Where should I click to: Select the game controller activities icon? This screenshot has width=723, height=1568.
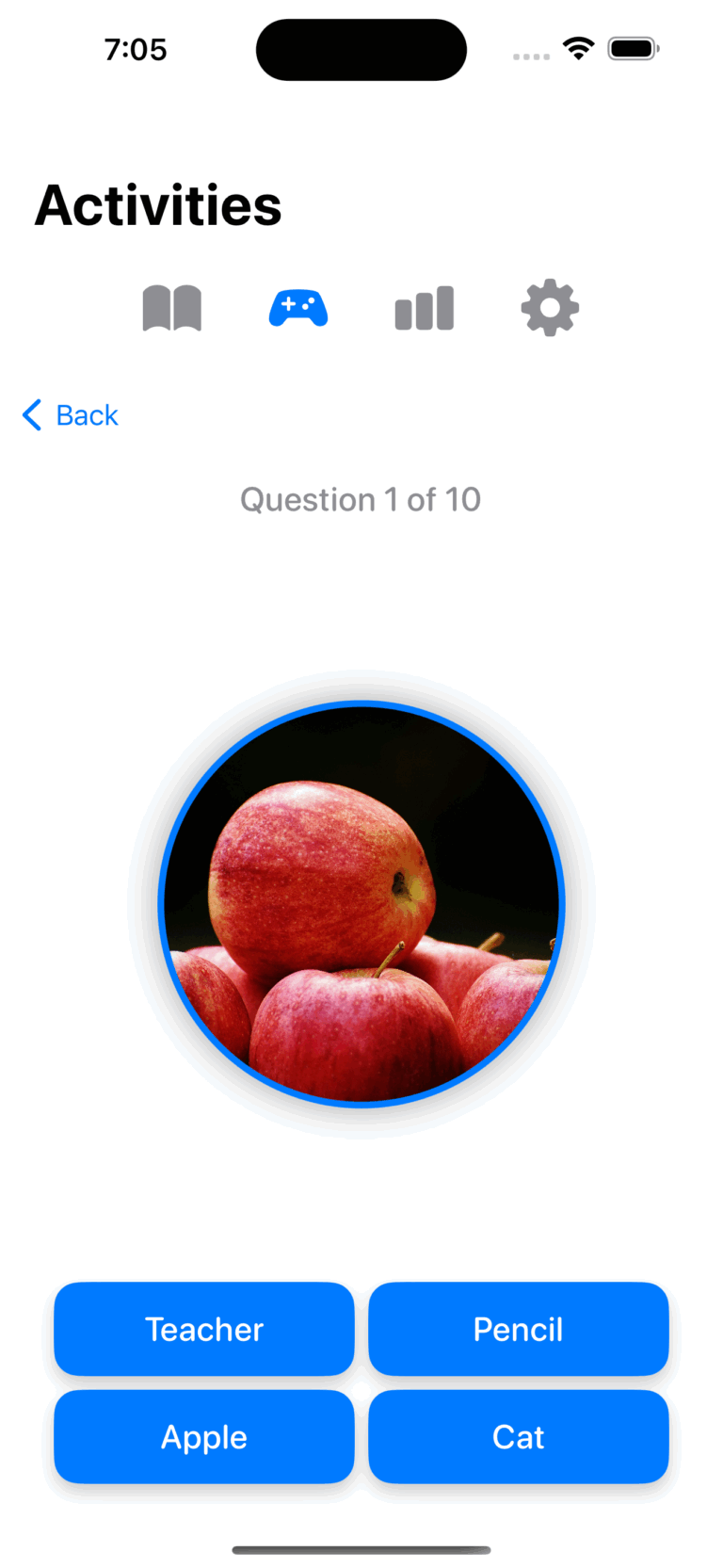point(297,307)
